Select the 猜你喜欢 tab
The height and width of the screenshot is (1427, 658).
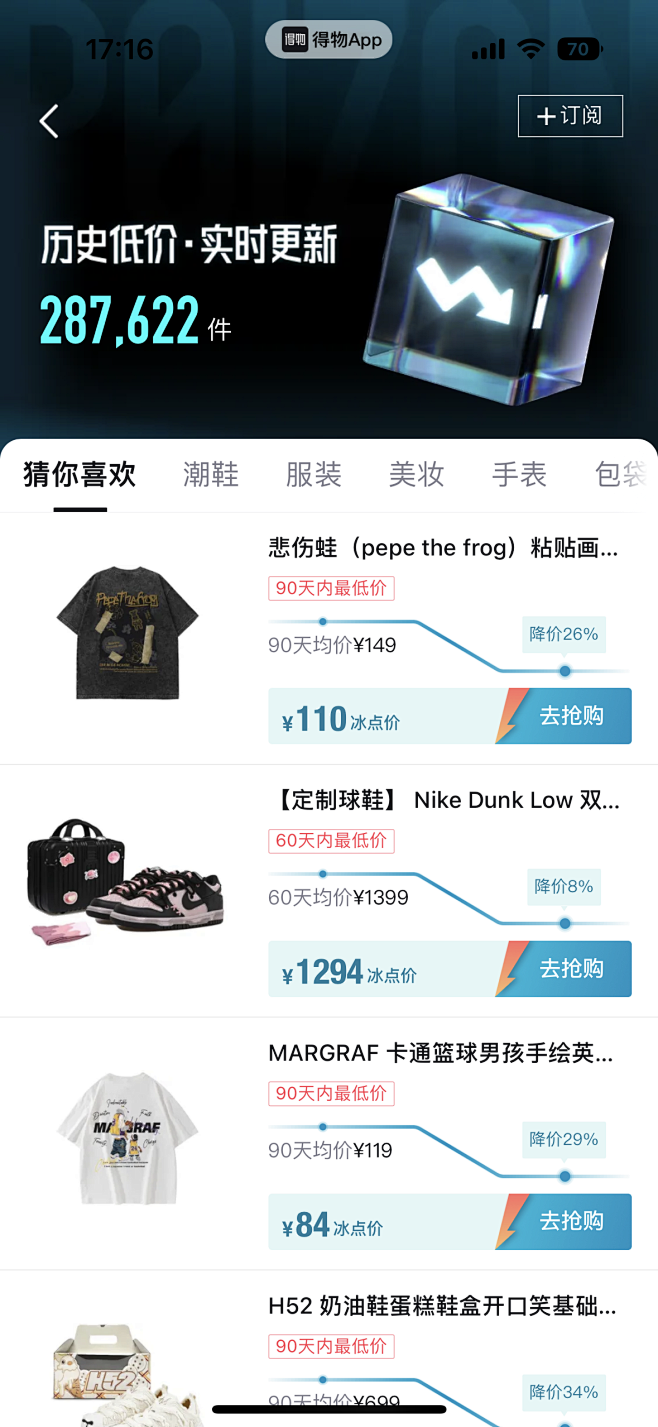coord(80,474)
